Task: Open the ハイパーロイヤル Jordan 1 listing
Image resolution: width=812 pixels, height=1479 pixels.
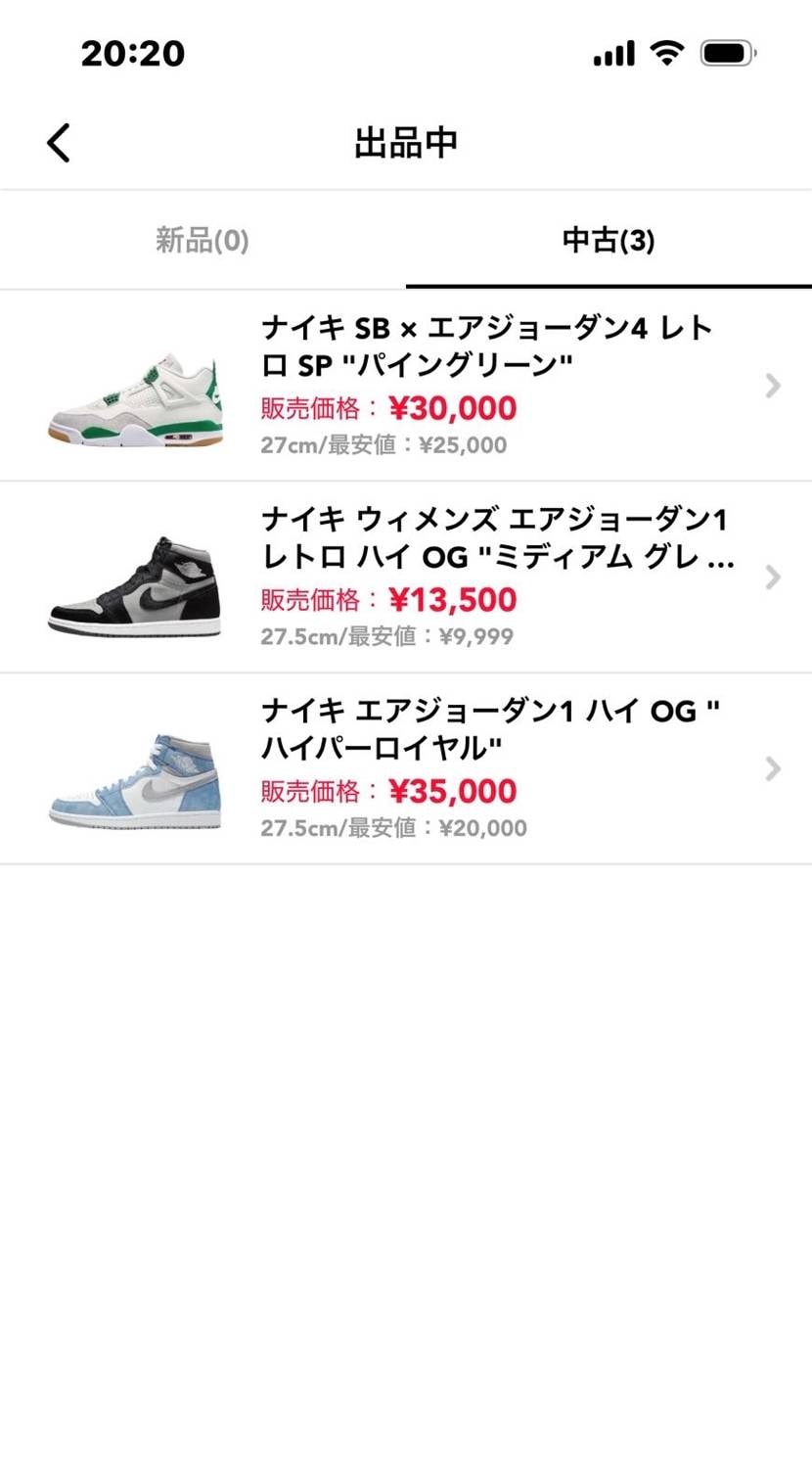Action: 406,768
